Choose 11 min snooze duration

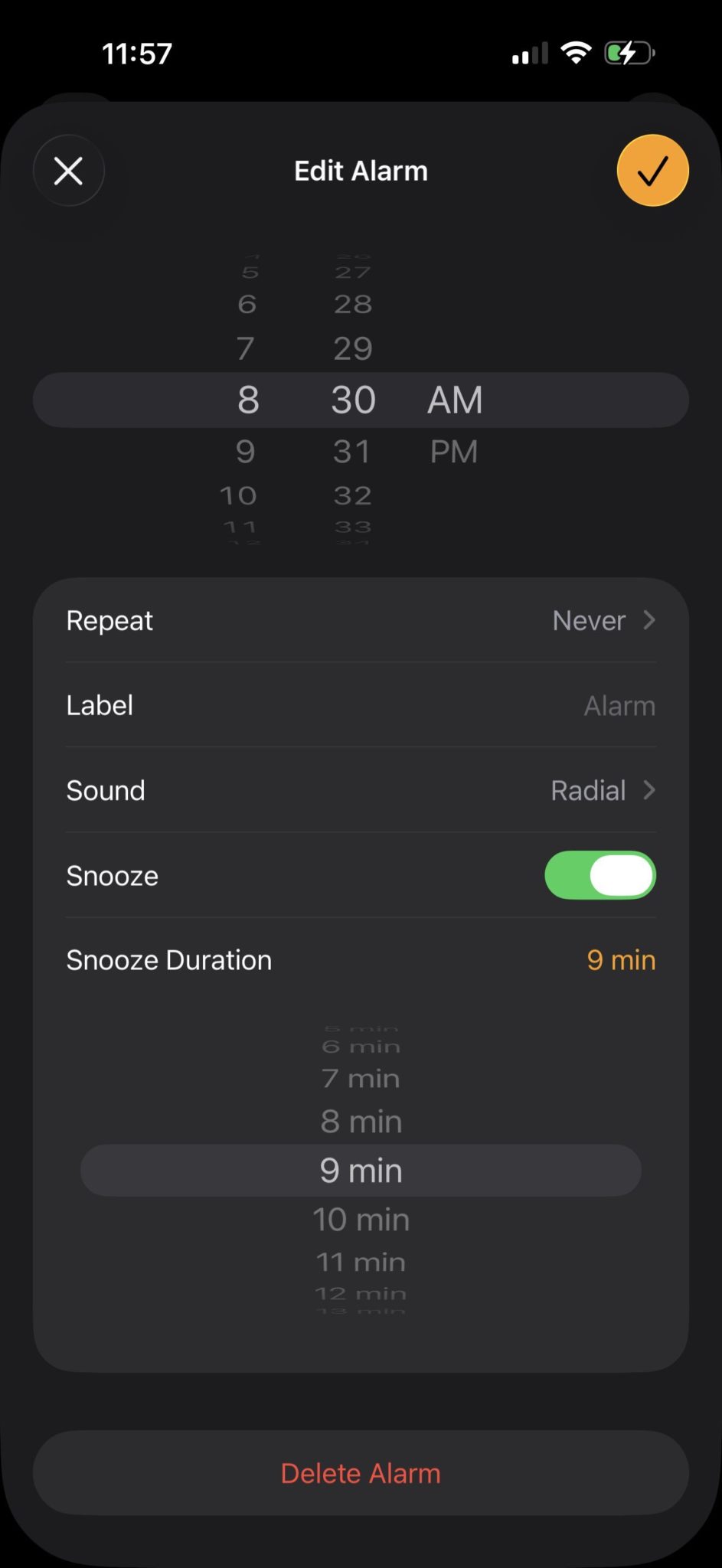coord(361,1262)
